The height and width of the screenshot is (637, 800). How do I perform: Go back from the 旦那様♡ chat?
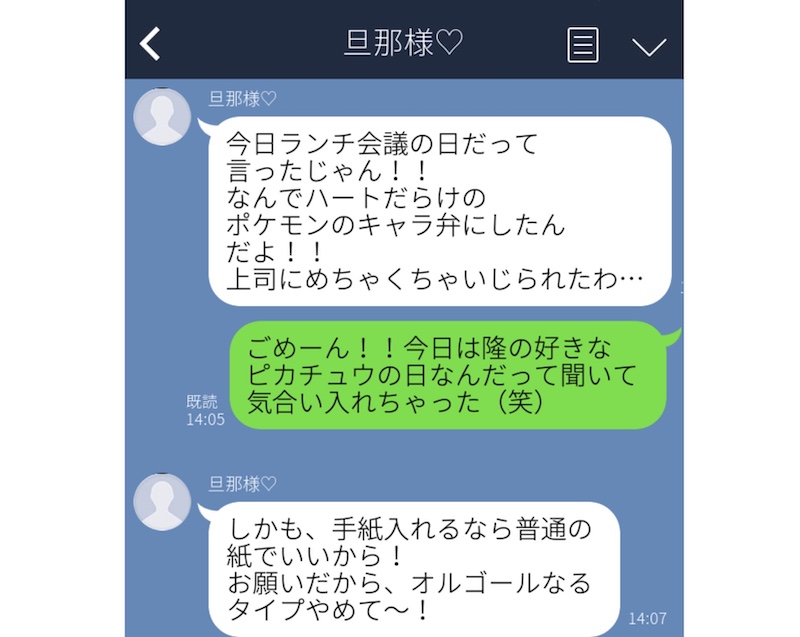(150, 43)
